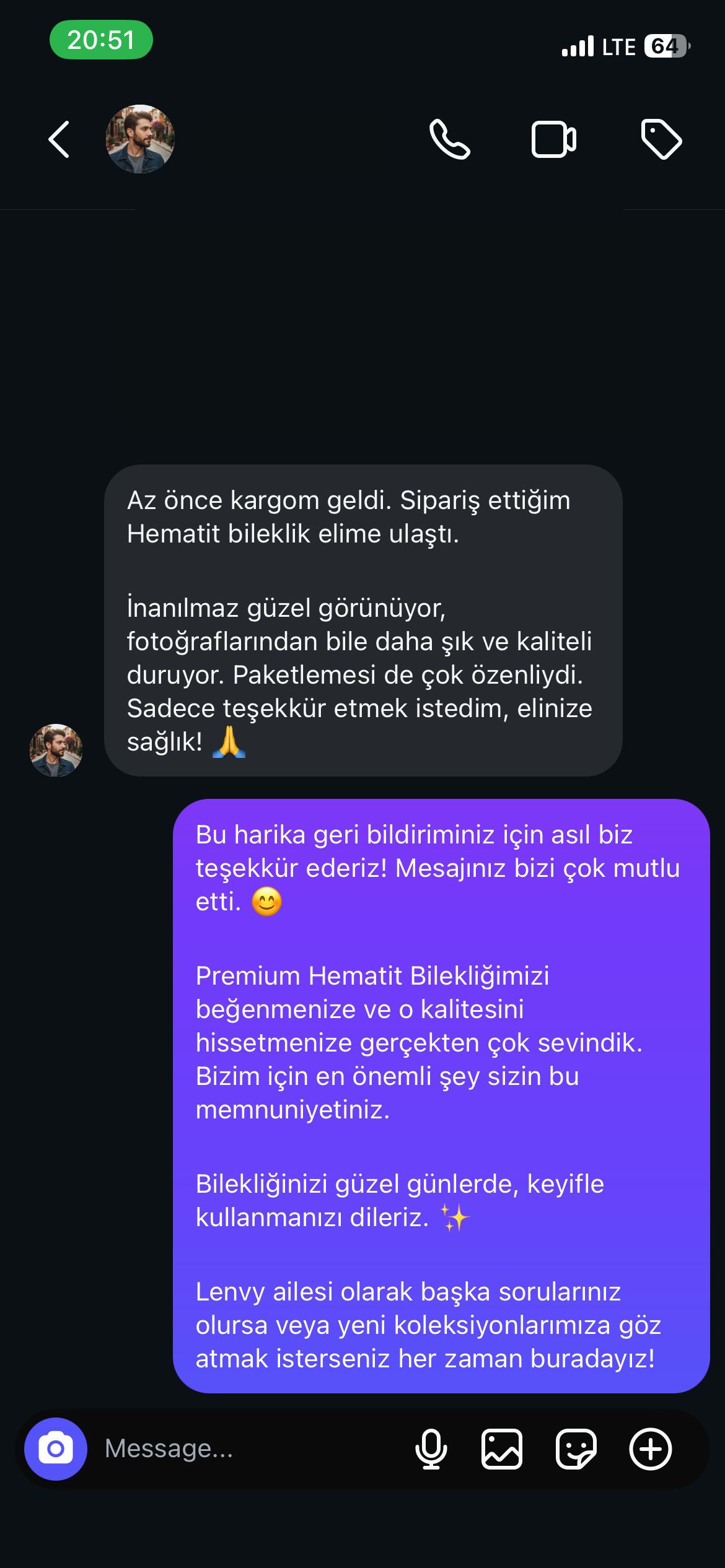The width and height of the screenshot is (725, 1568).
Task: Open the contact's profile picture in header
Action: click(x=140, y=139)
